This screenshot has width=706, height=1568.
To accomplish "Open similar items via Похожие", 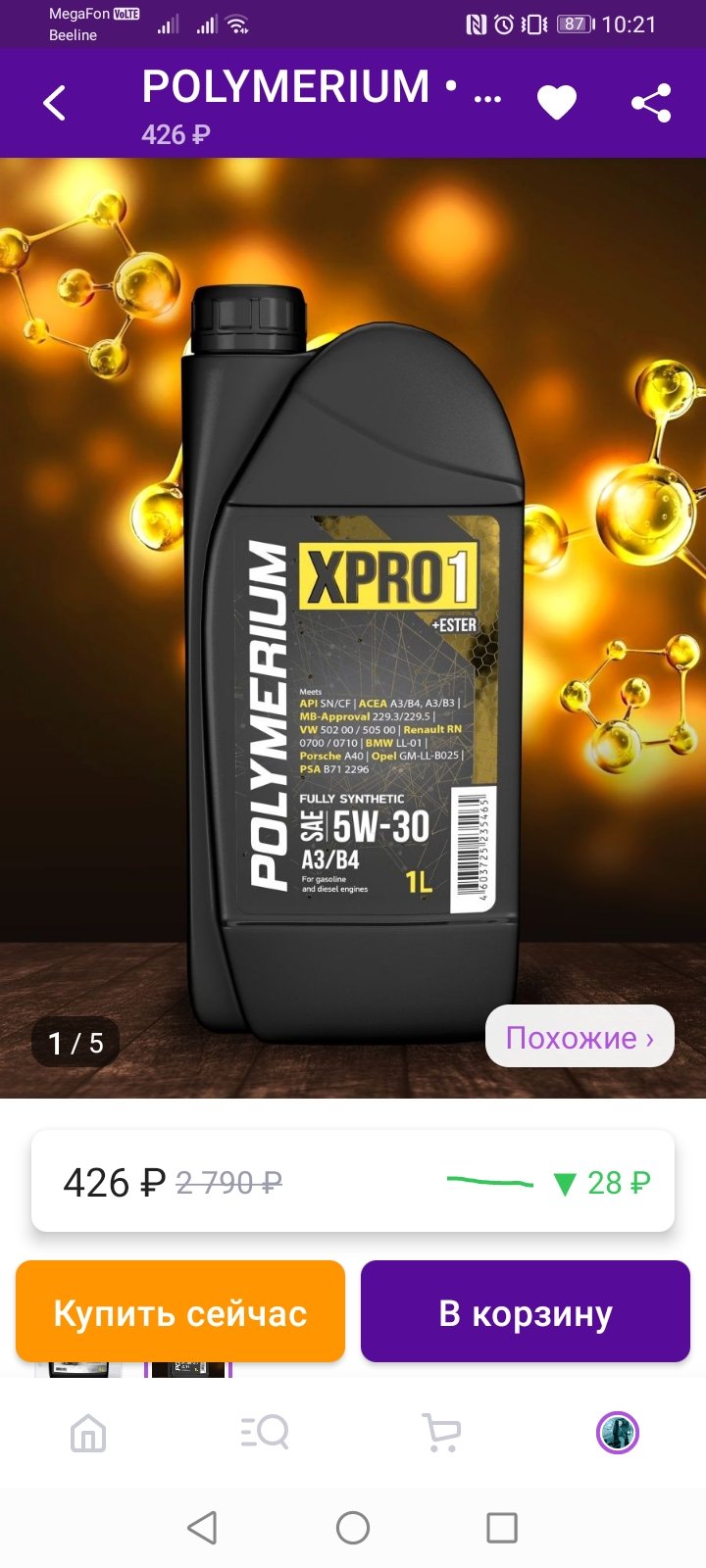I will (580, 1037).
